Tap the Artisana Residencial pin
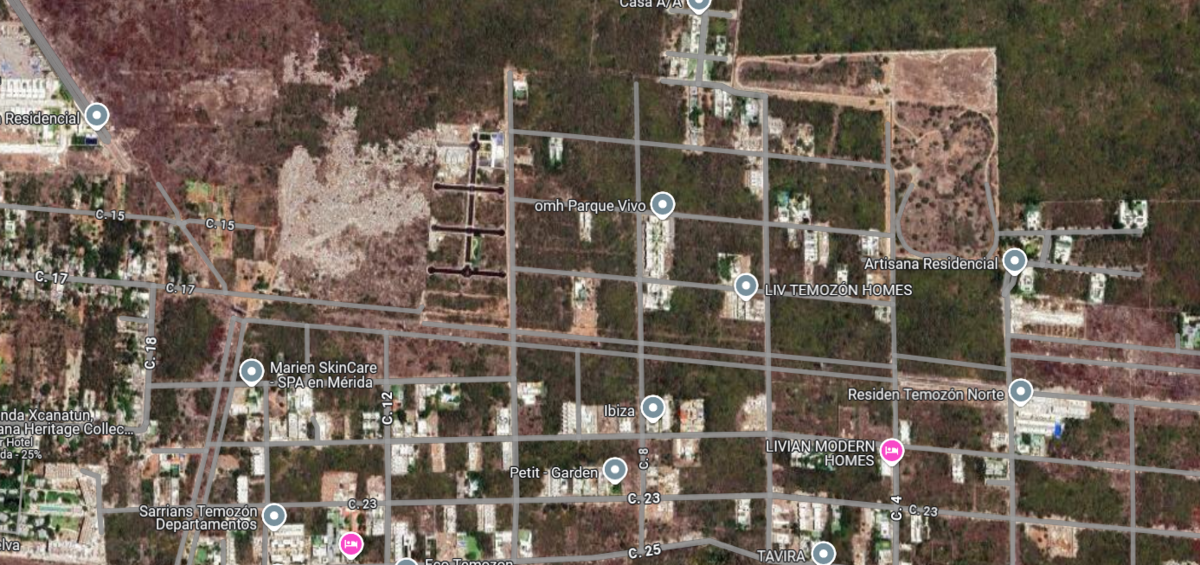This screenshot has height=565, width=1200. [x=1015, y=261]
